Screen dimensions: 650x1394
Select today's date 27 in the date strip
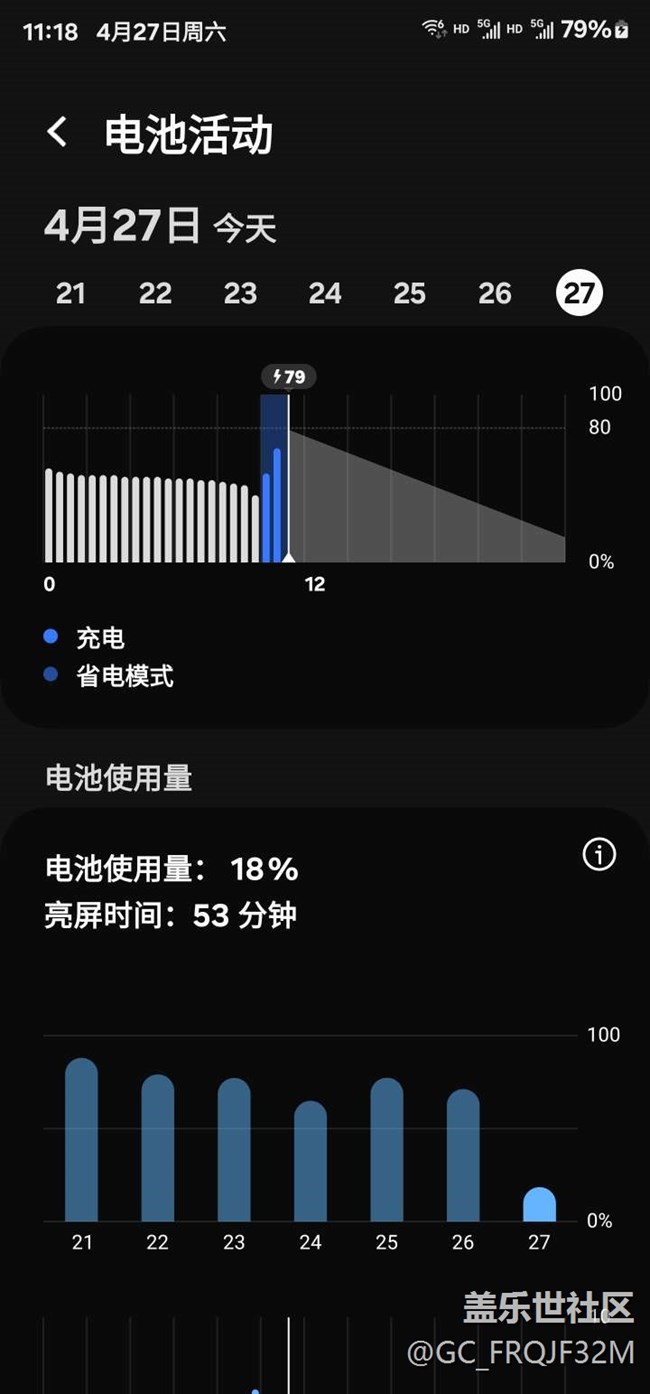pyautogui.click(x=580, y=294)
